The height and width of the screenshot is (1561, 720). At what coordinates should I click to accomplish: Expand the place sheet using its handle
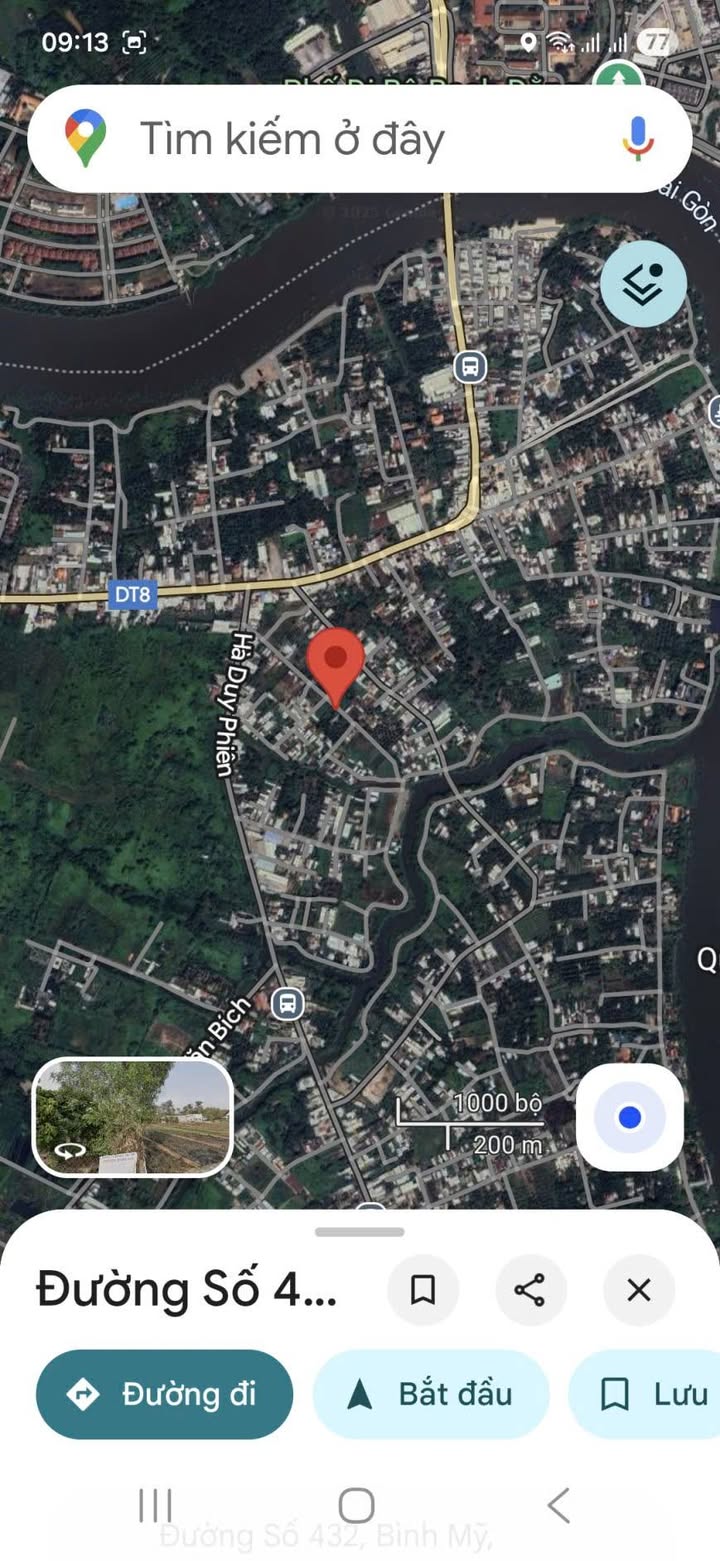coord(360,1232)
